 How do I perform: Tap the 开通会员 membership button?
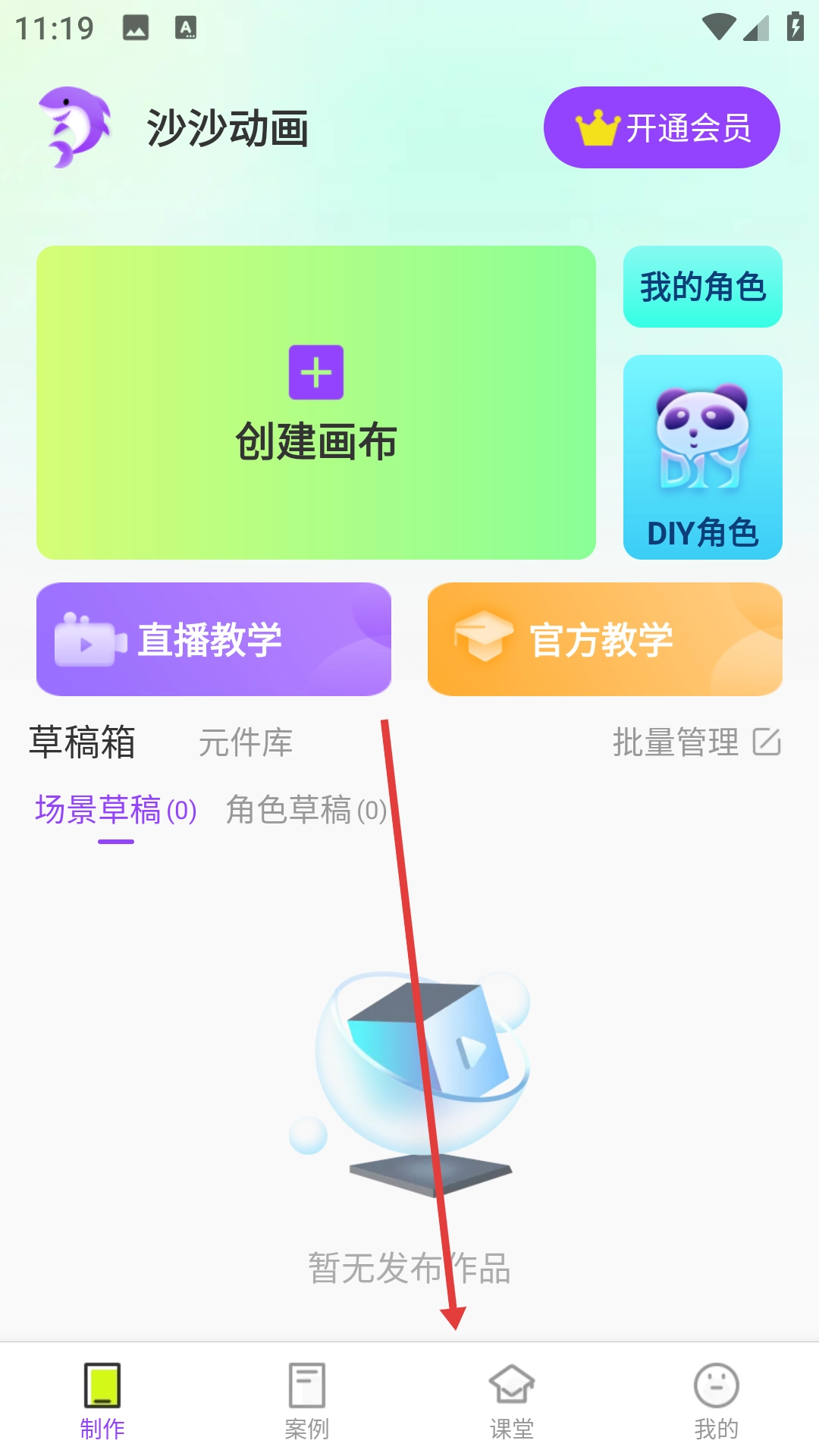(661, 127)
